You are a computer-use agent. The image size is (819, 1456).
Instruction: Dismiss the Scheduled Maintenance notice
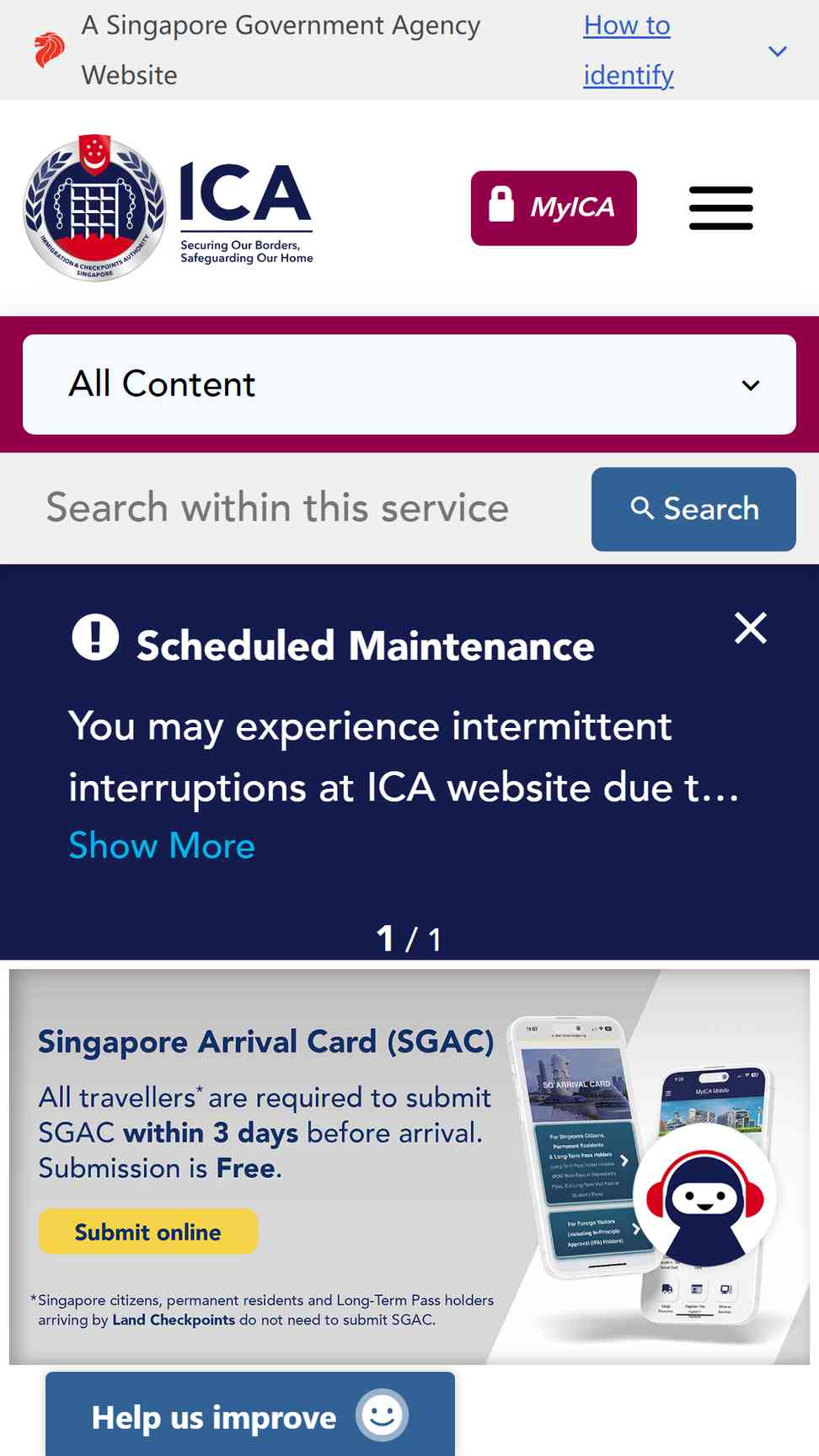tap(750, 628)
